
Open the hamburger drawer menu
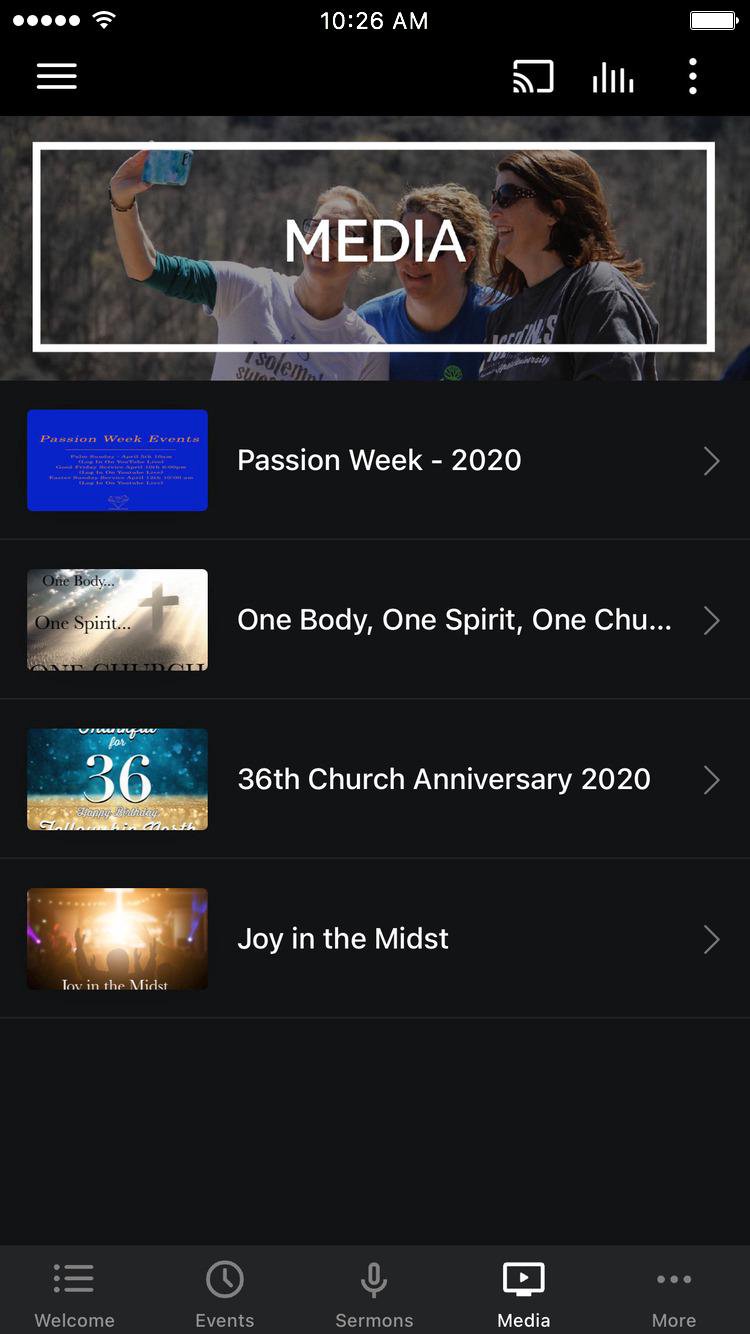pos(57,77)
